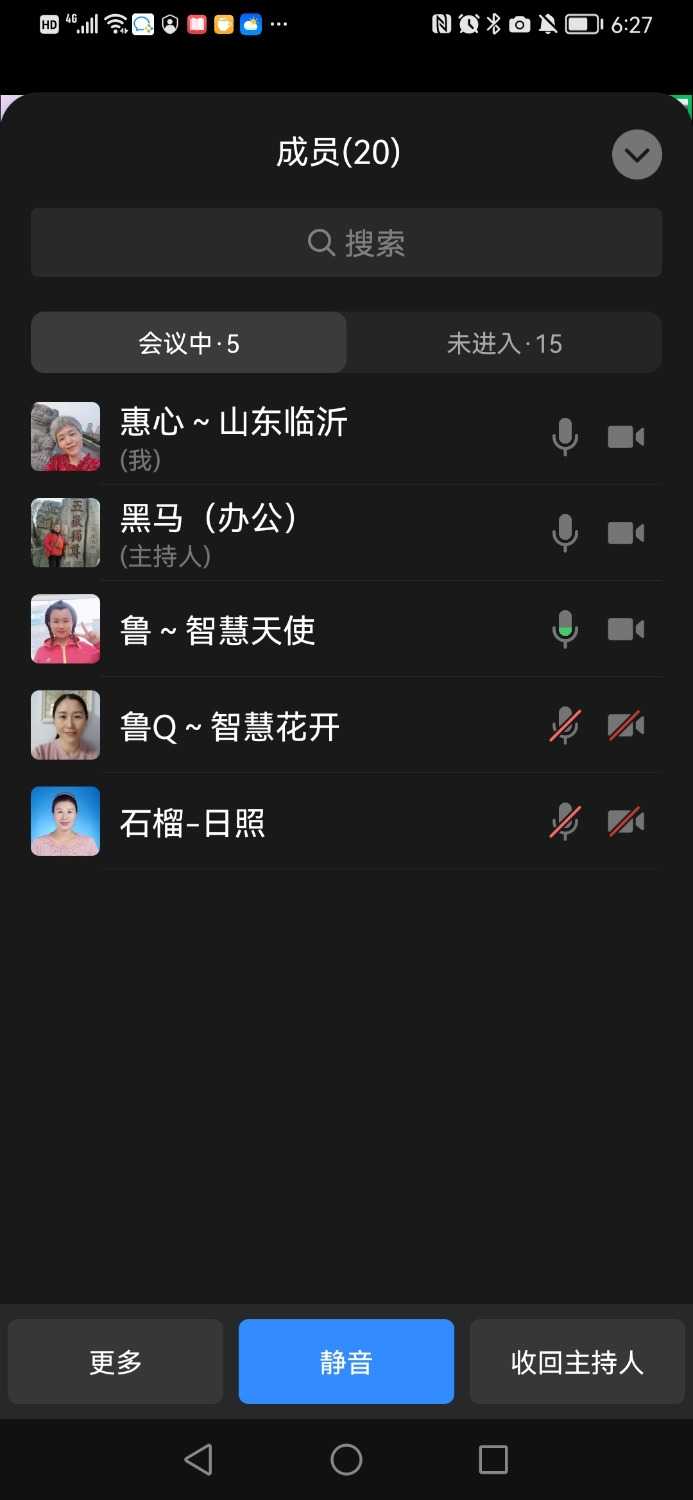Tap the 收回主持人 button
The height and width of the screenshot is (1500, 693).
pyautogui.click(x=577, y=1361)
